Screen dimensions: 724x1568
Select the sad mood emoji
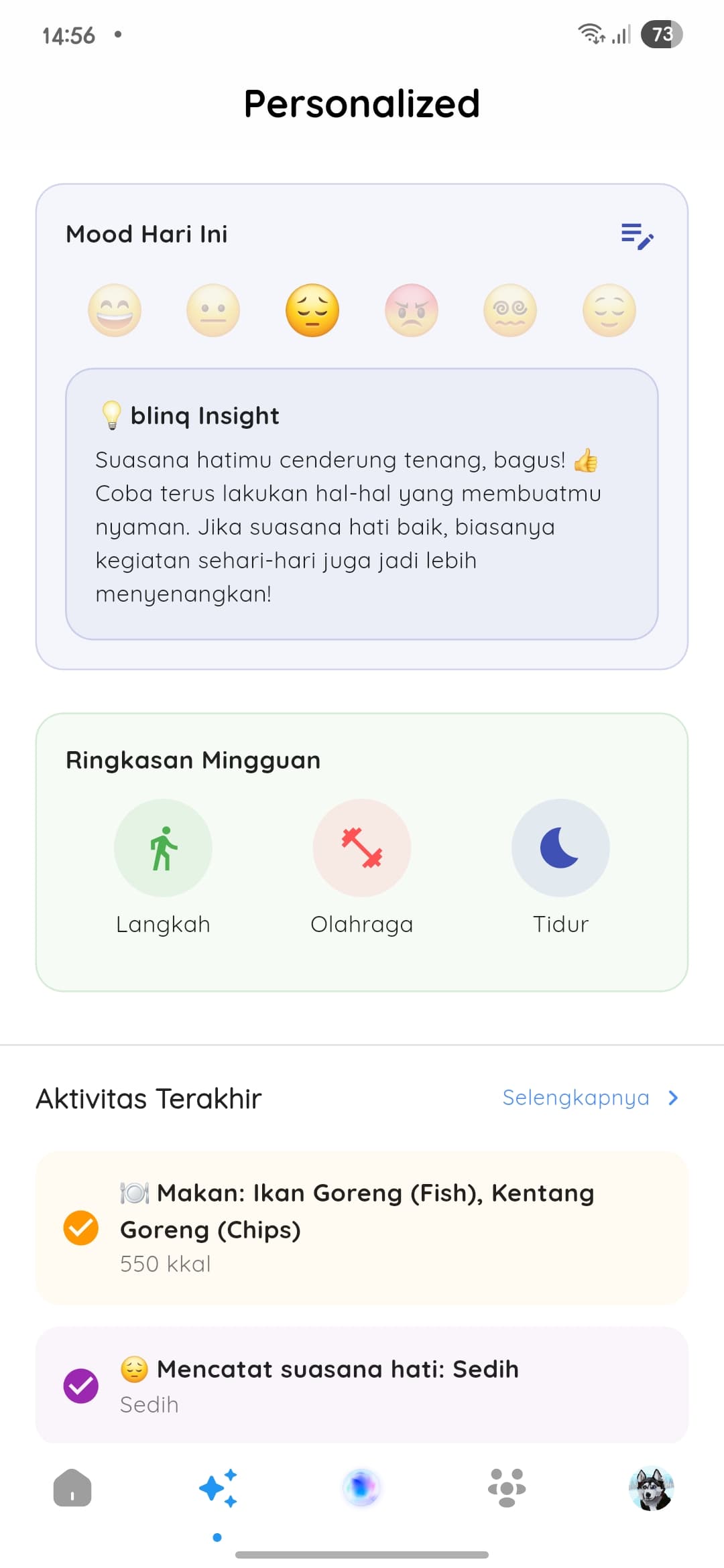(312, 310)
